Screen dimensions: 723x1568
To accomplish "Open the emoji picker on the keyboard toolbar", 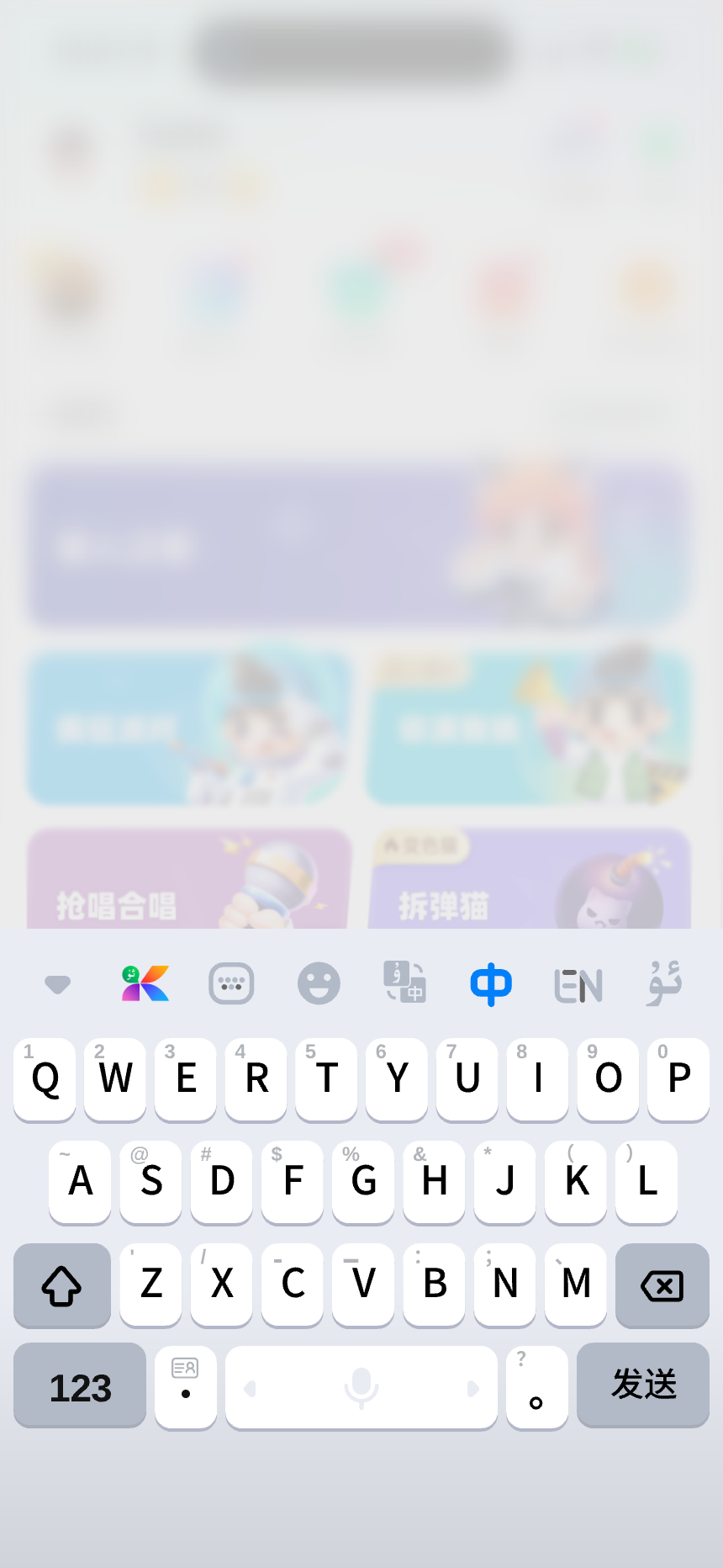I will click(x=318, y=983).
